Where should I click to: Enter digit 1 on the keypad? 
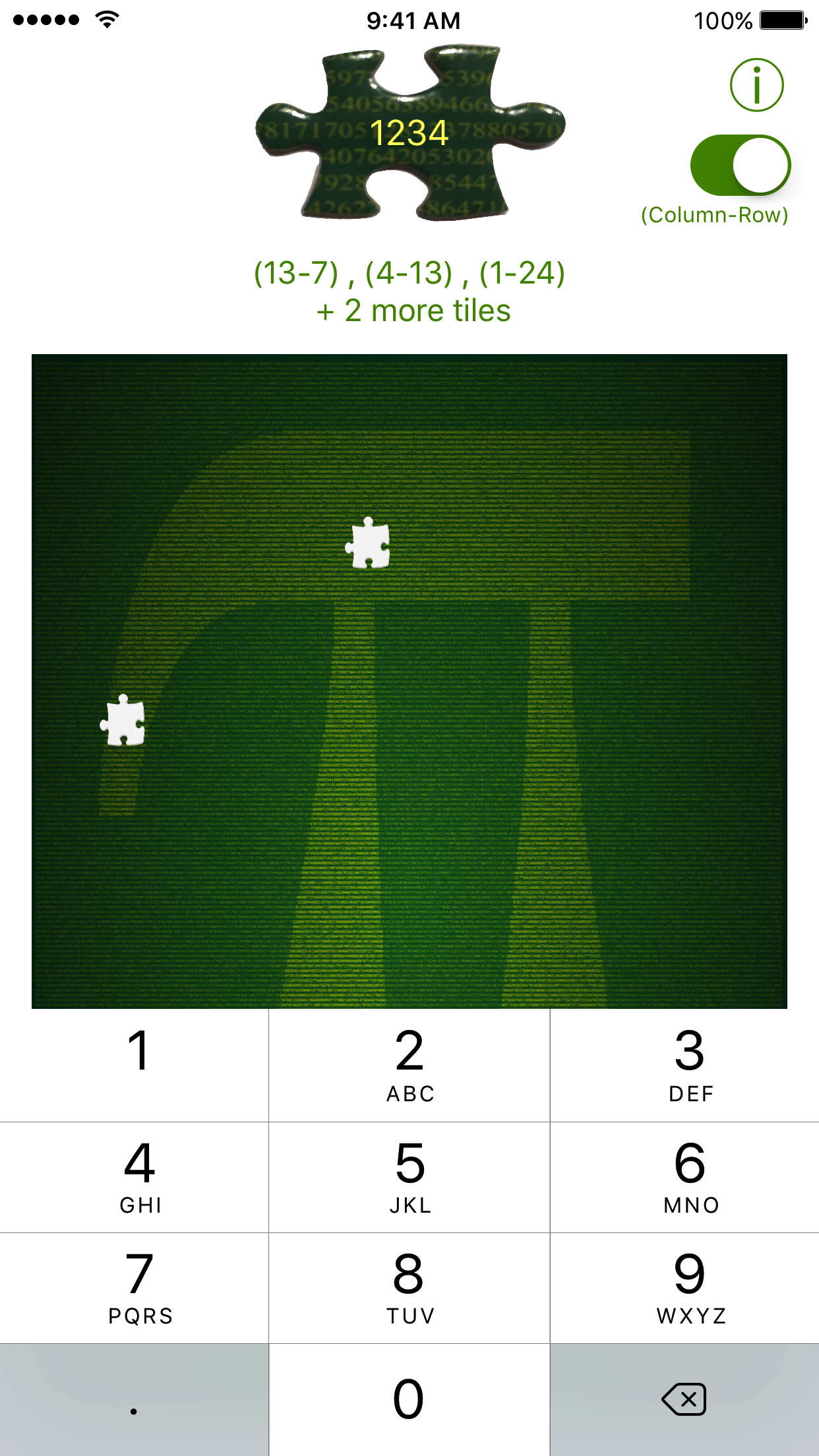[135, 1065]
